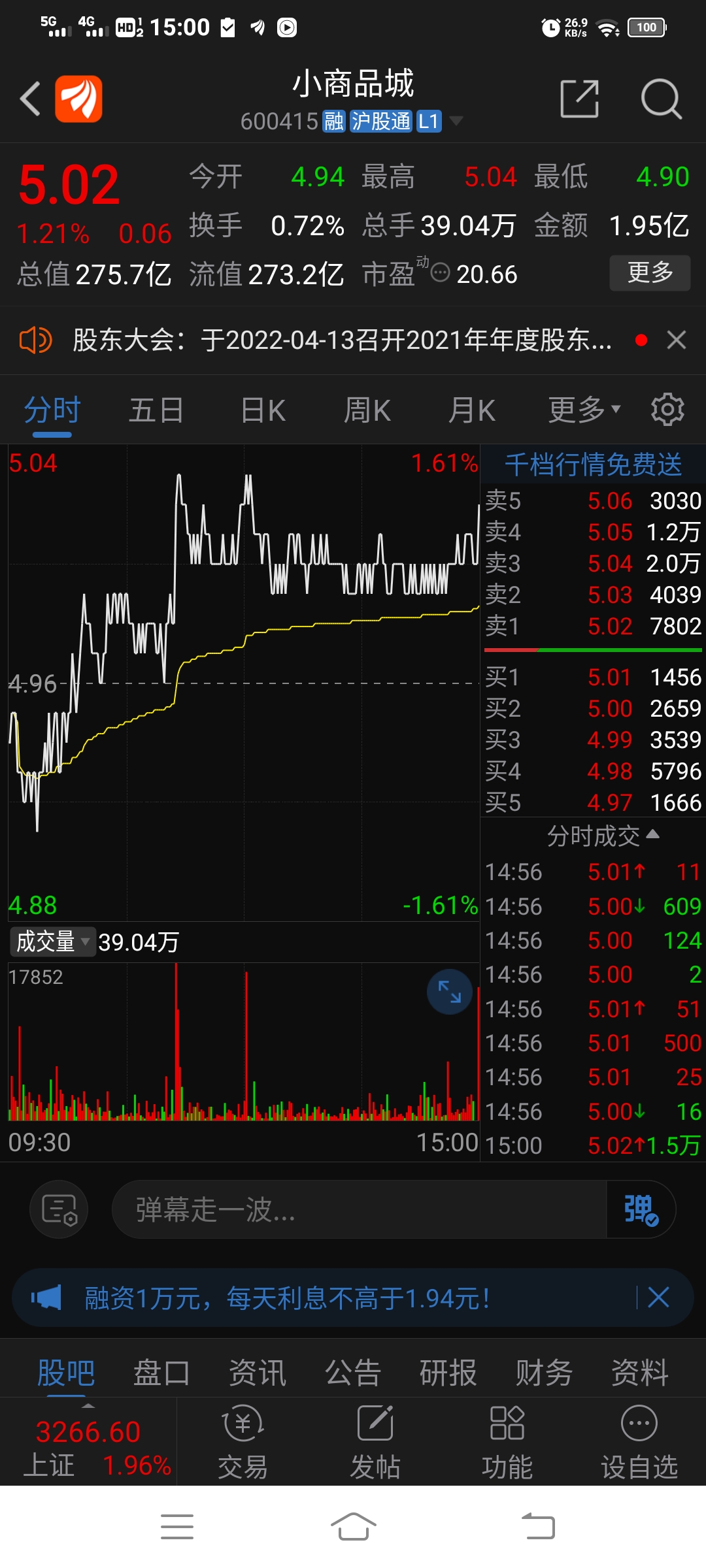Dismiss the 股东大会 announcement banner
The height and width of the screenshot is (1568, 706).
tap(677, 340)
